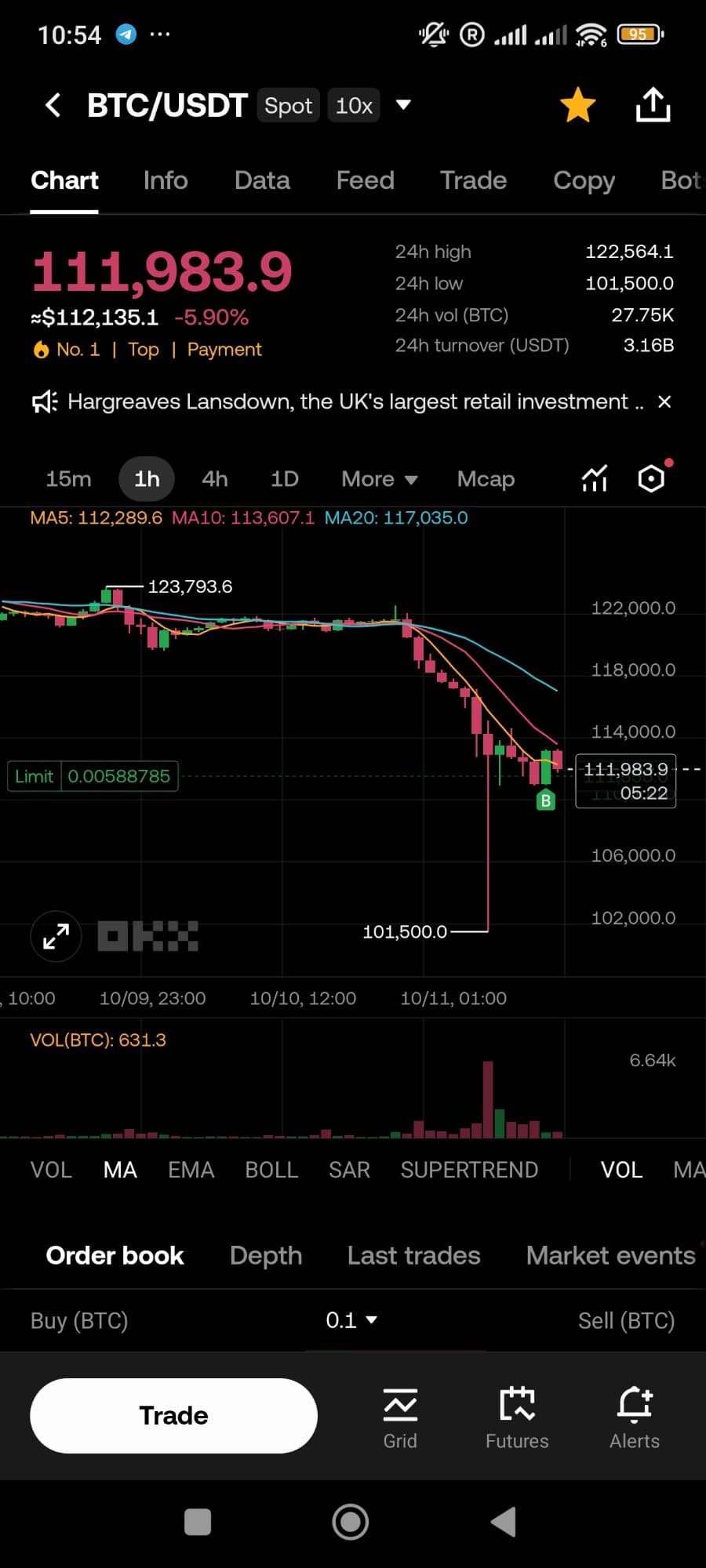706x1568 pixels.
Task: Switch to the Last trades tab
Action: coord(413,1255)
